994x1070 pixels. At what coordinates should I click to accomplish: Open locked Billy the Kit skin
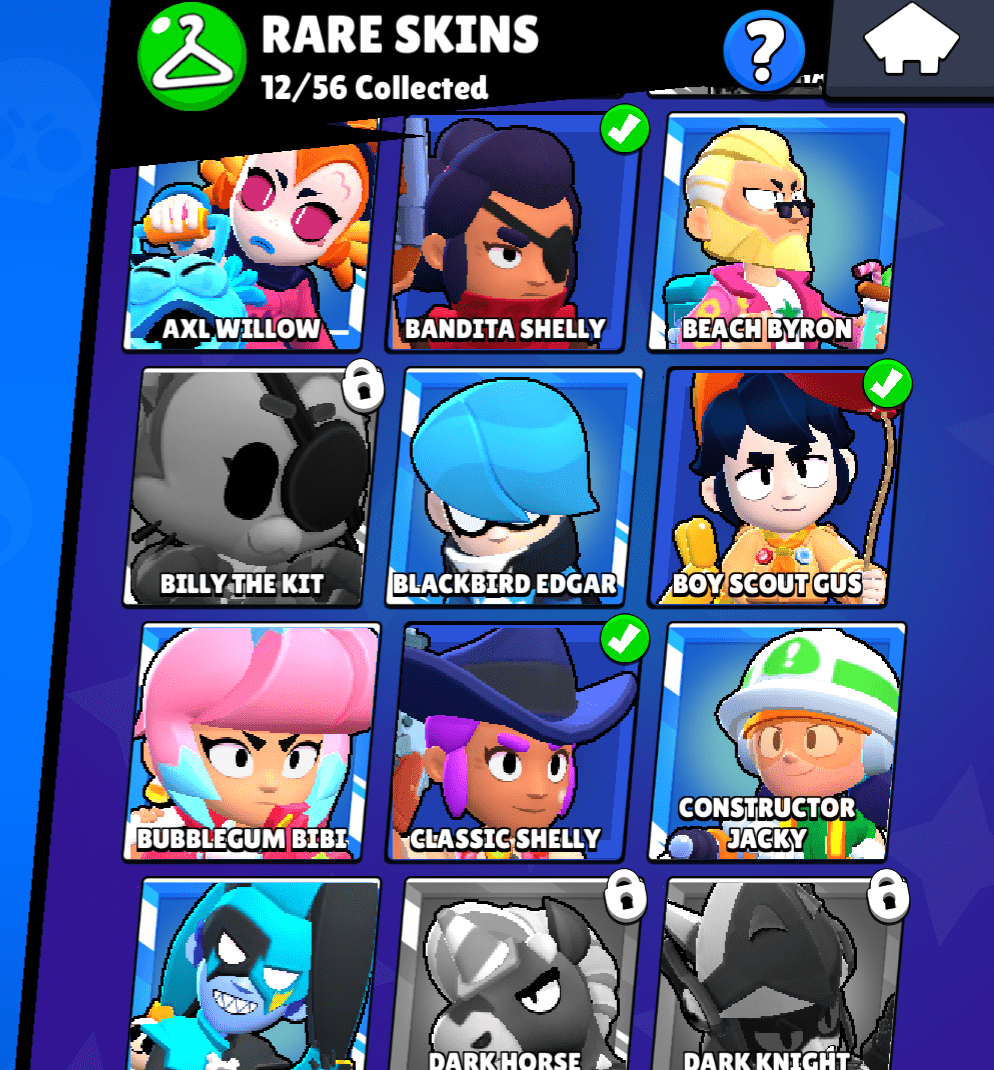pos(250,488)
